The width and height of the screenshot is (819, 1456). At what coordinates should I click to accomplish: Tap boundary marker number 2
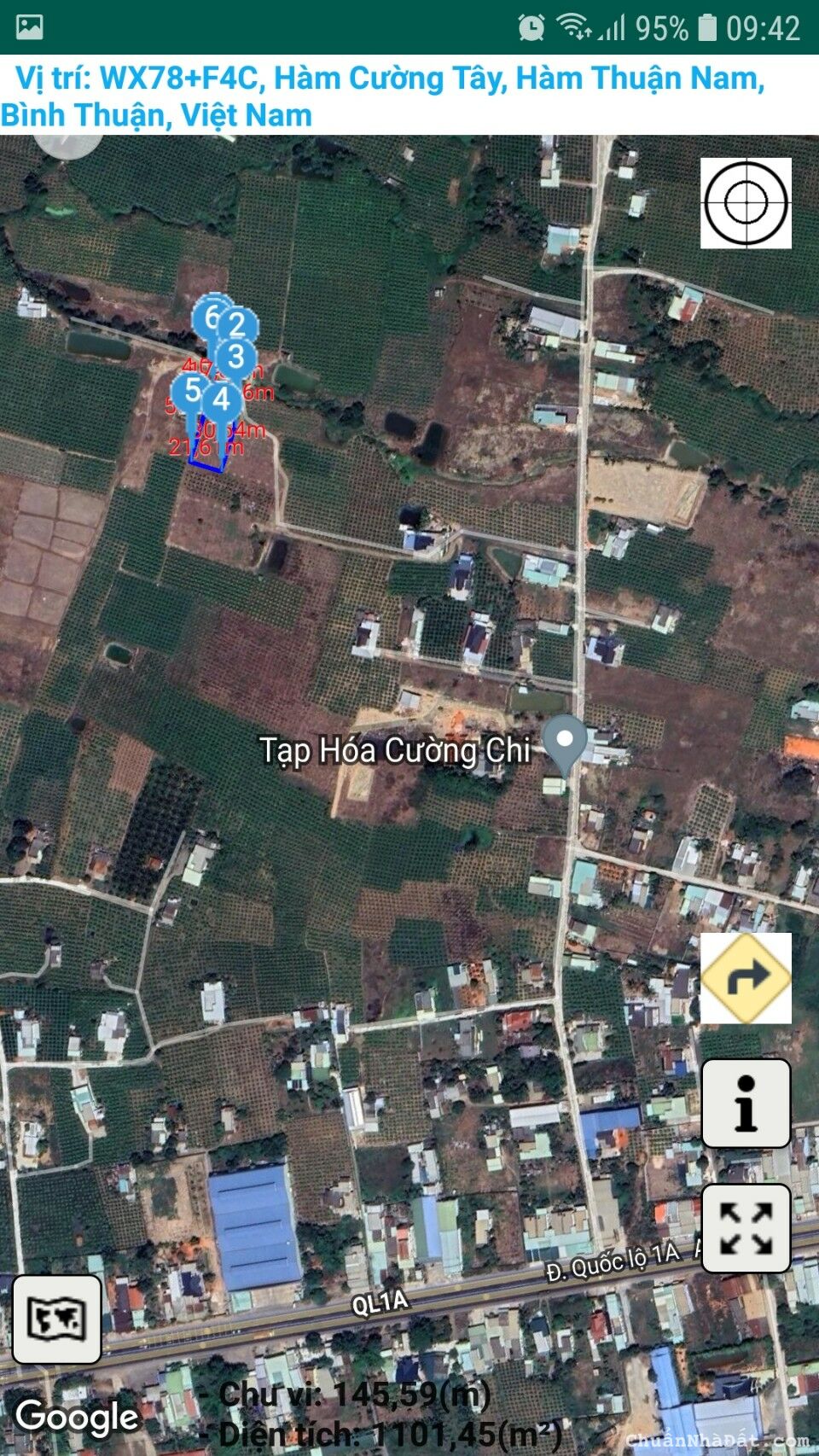[238, 324]
